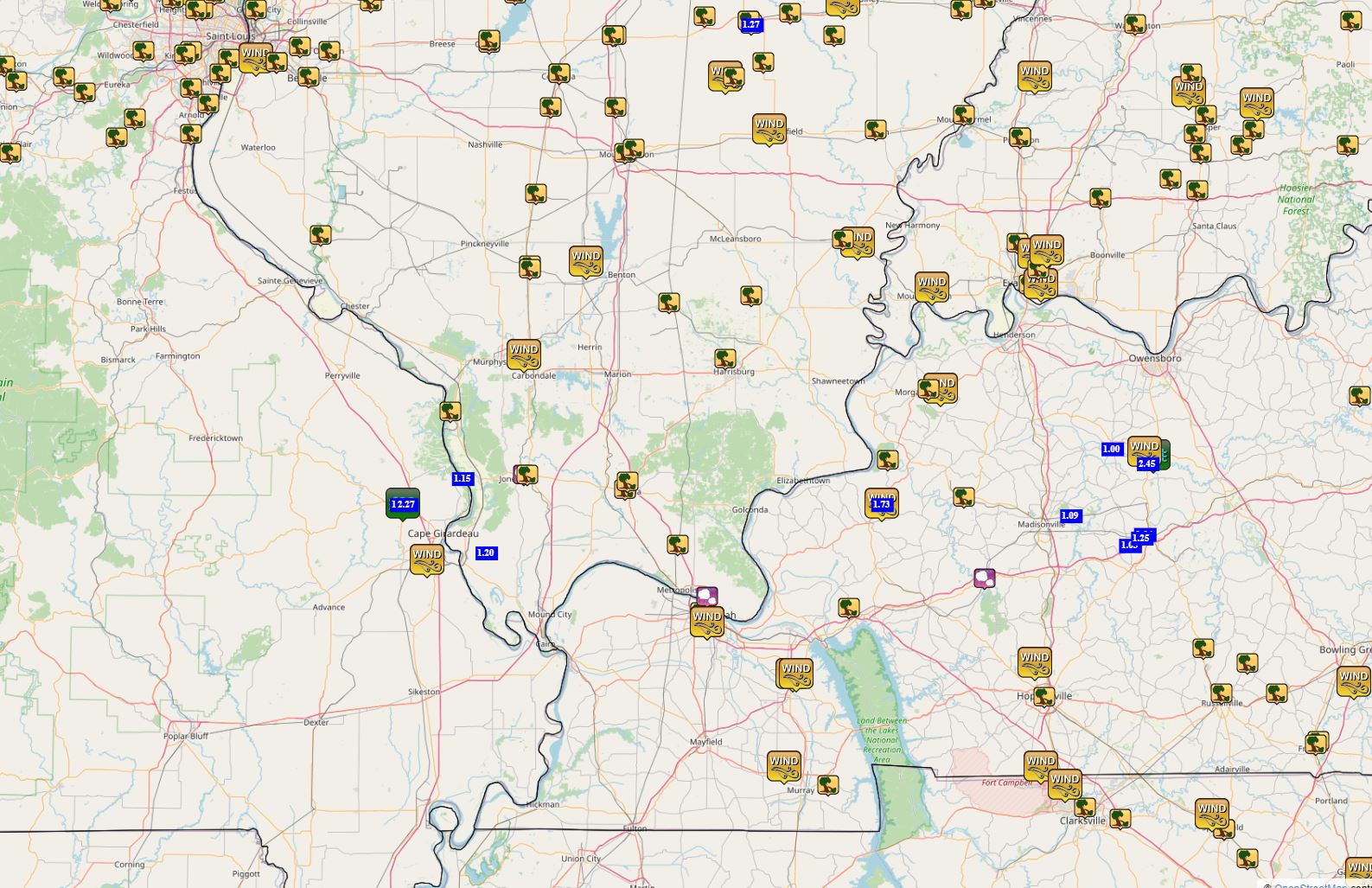Open the 1.73 rainfall marker
Image resolution: width=1372 pixels, height=888 pixels.
(x=881, y=504)
